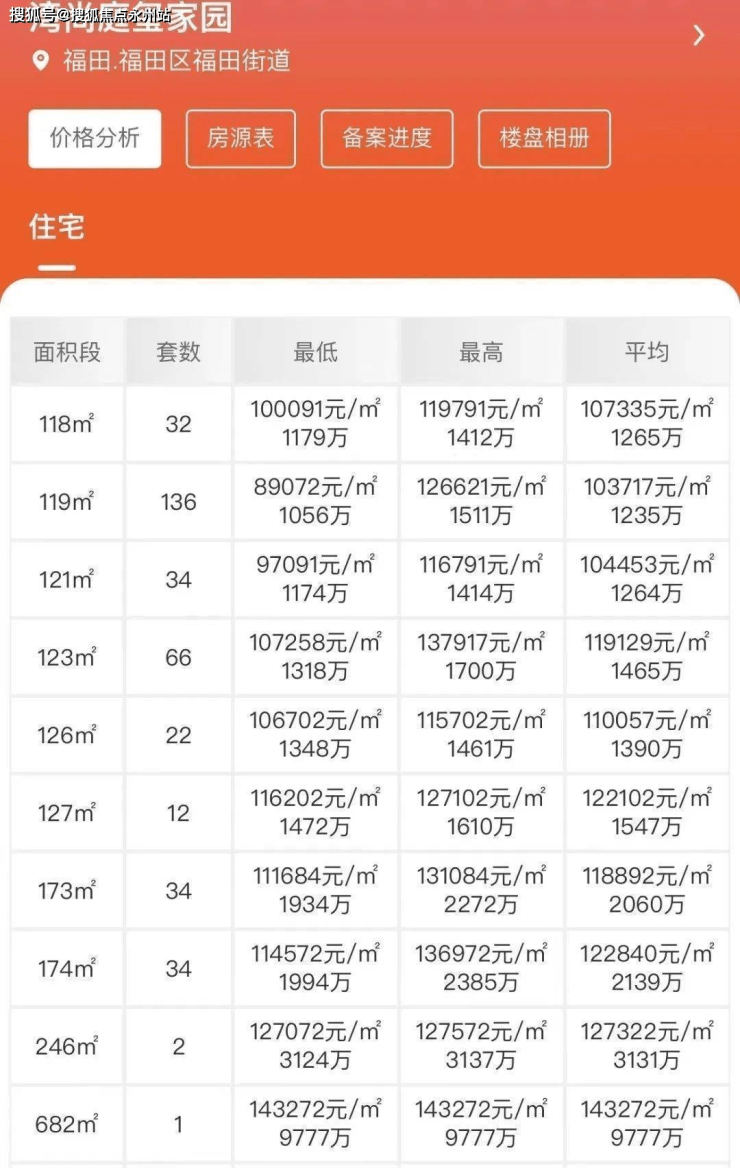The height and width of the screenshot is (1168, 740).
Task: View the 备案进度 section
Action: click(387, 138)
